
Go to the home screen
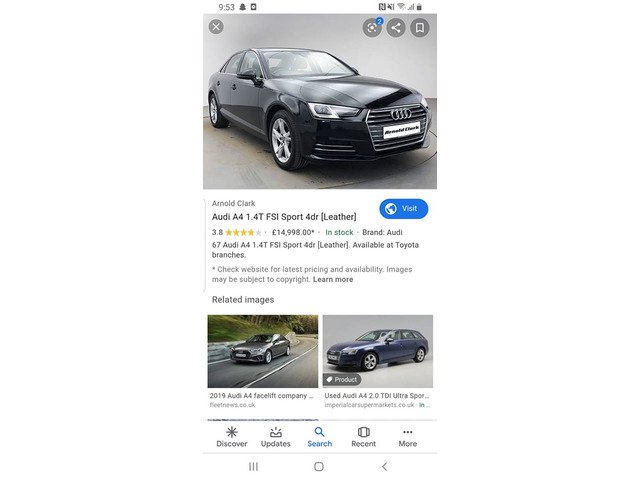(x=319, y=466)
